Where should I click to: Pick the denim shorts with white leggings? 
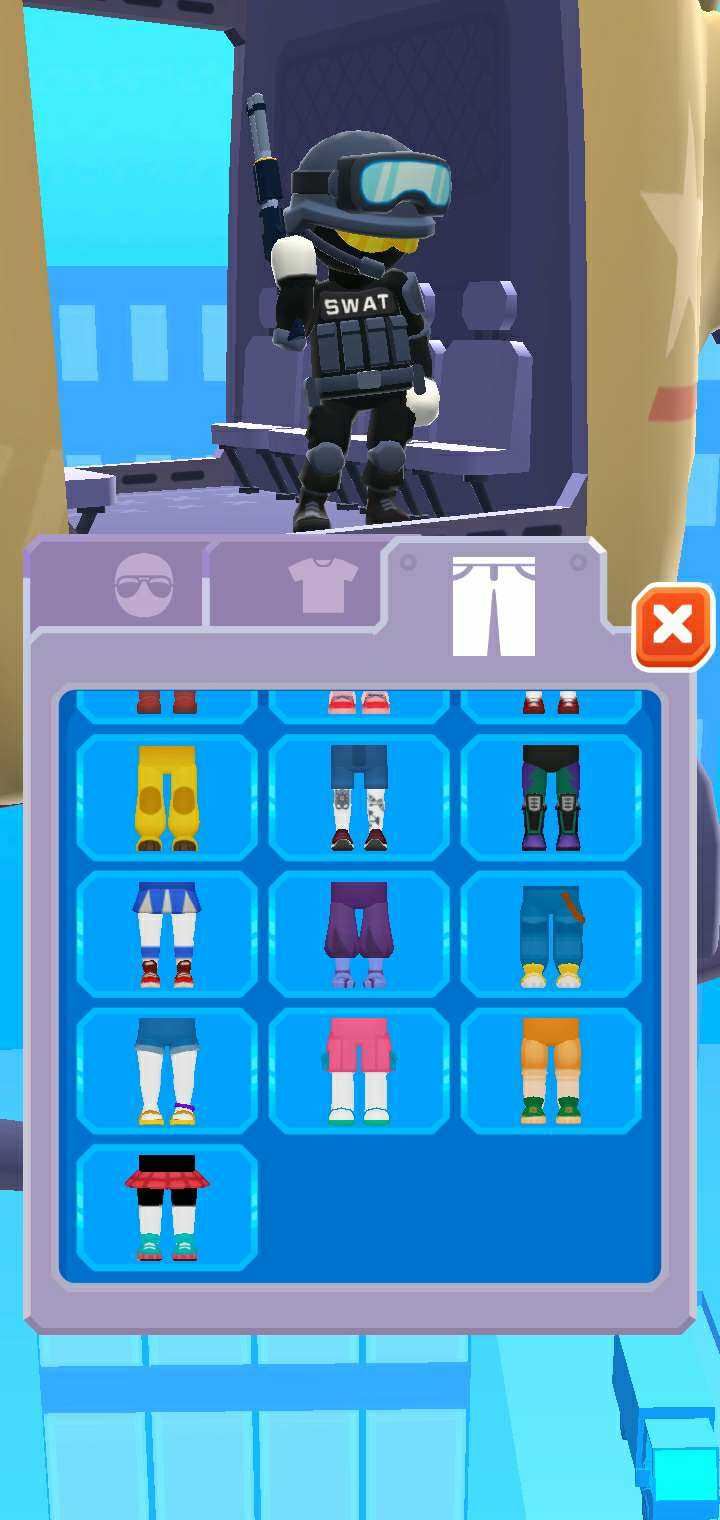[167, 1071]
